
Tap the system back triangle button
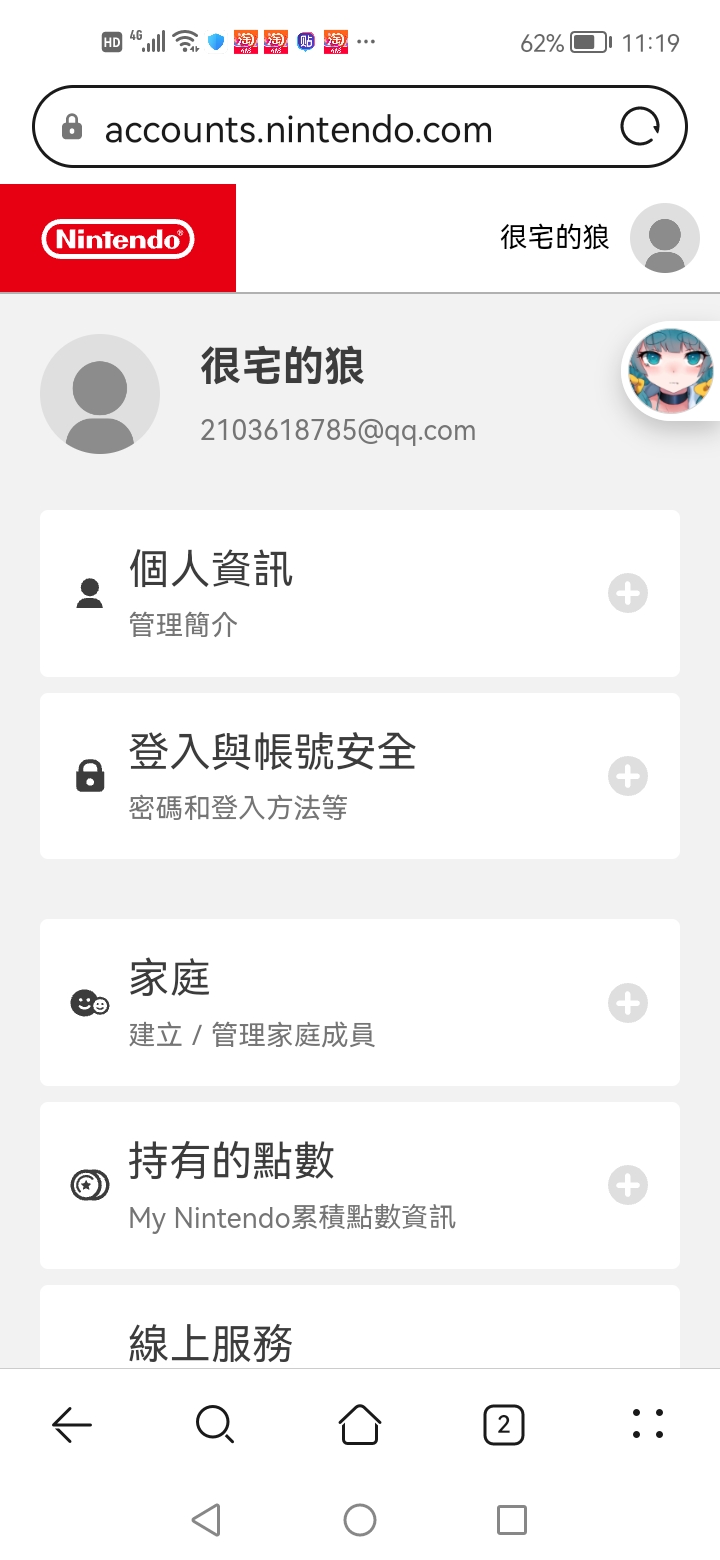click(x=206, y=1520)
